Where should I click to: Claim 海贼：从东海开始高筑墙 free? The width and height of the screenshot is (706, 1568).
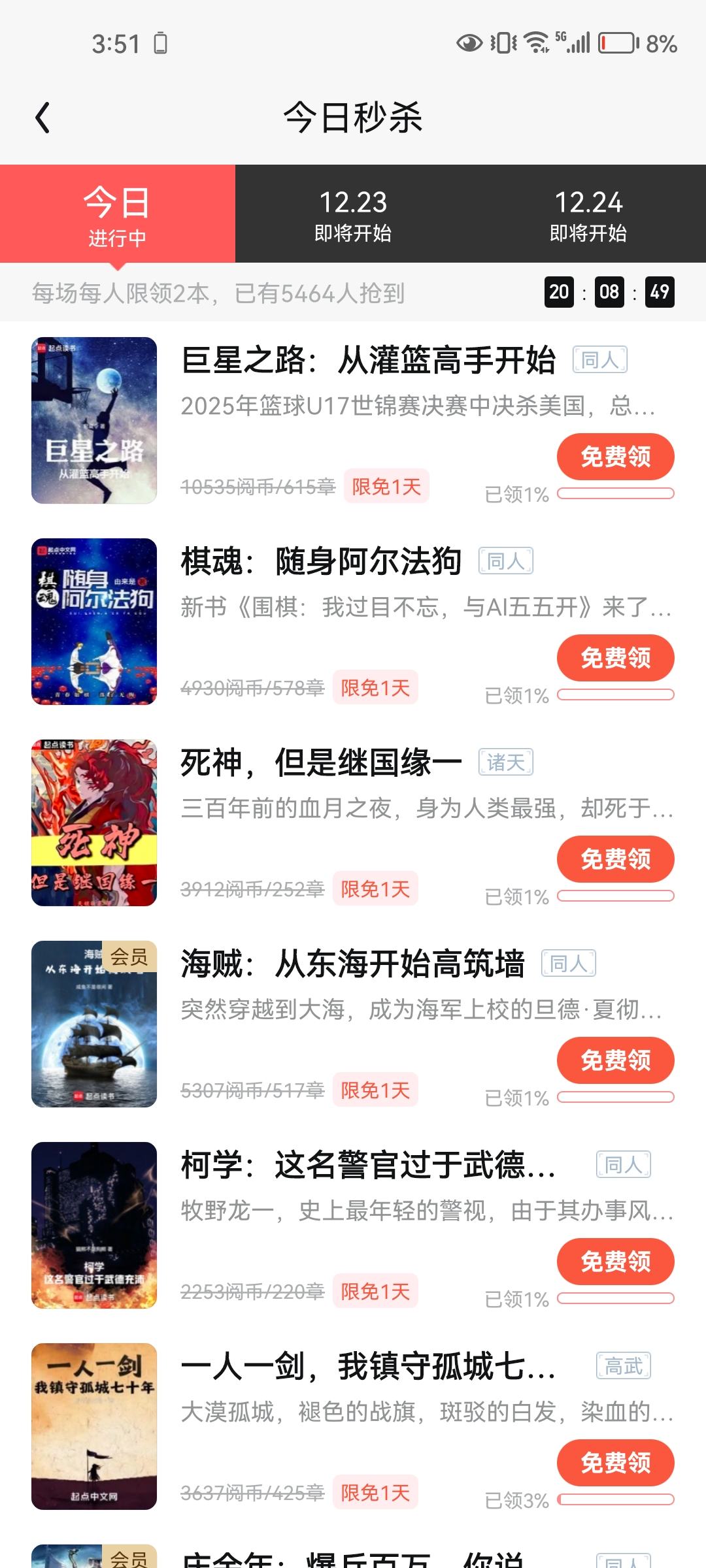(x=615, y=1060)
